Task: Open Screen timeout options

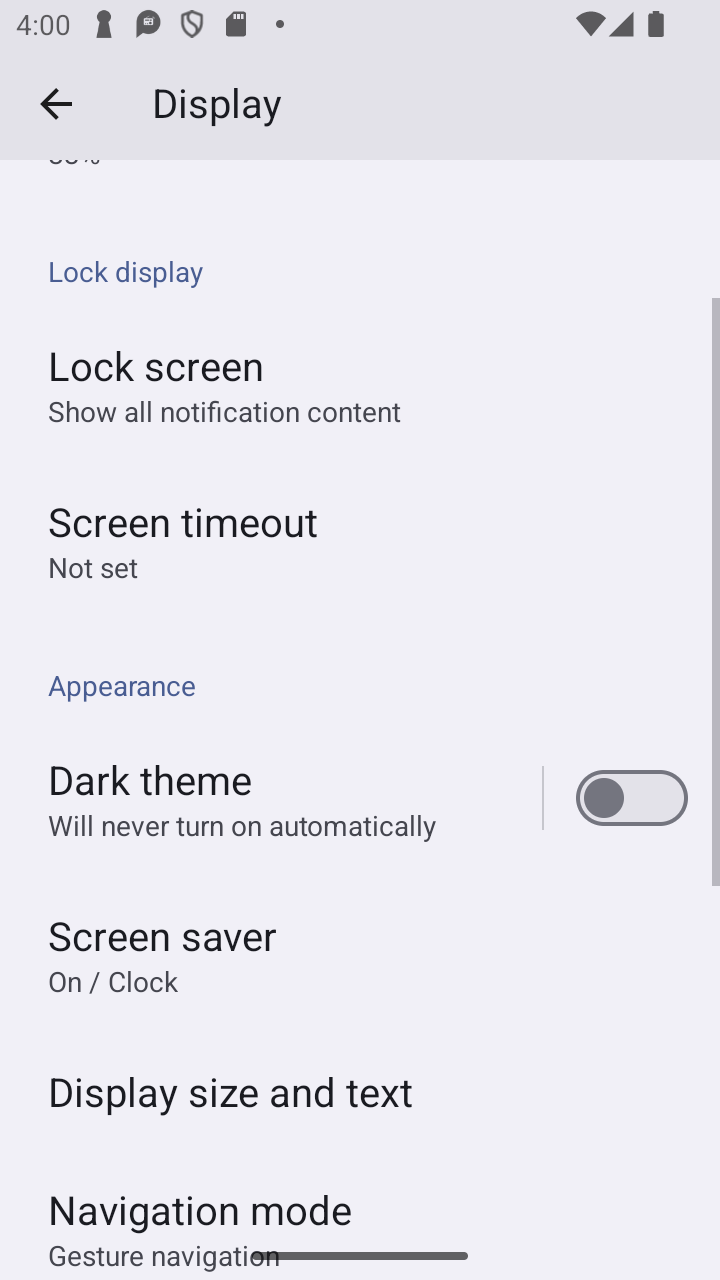Action: tap(360, 542)
